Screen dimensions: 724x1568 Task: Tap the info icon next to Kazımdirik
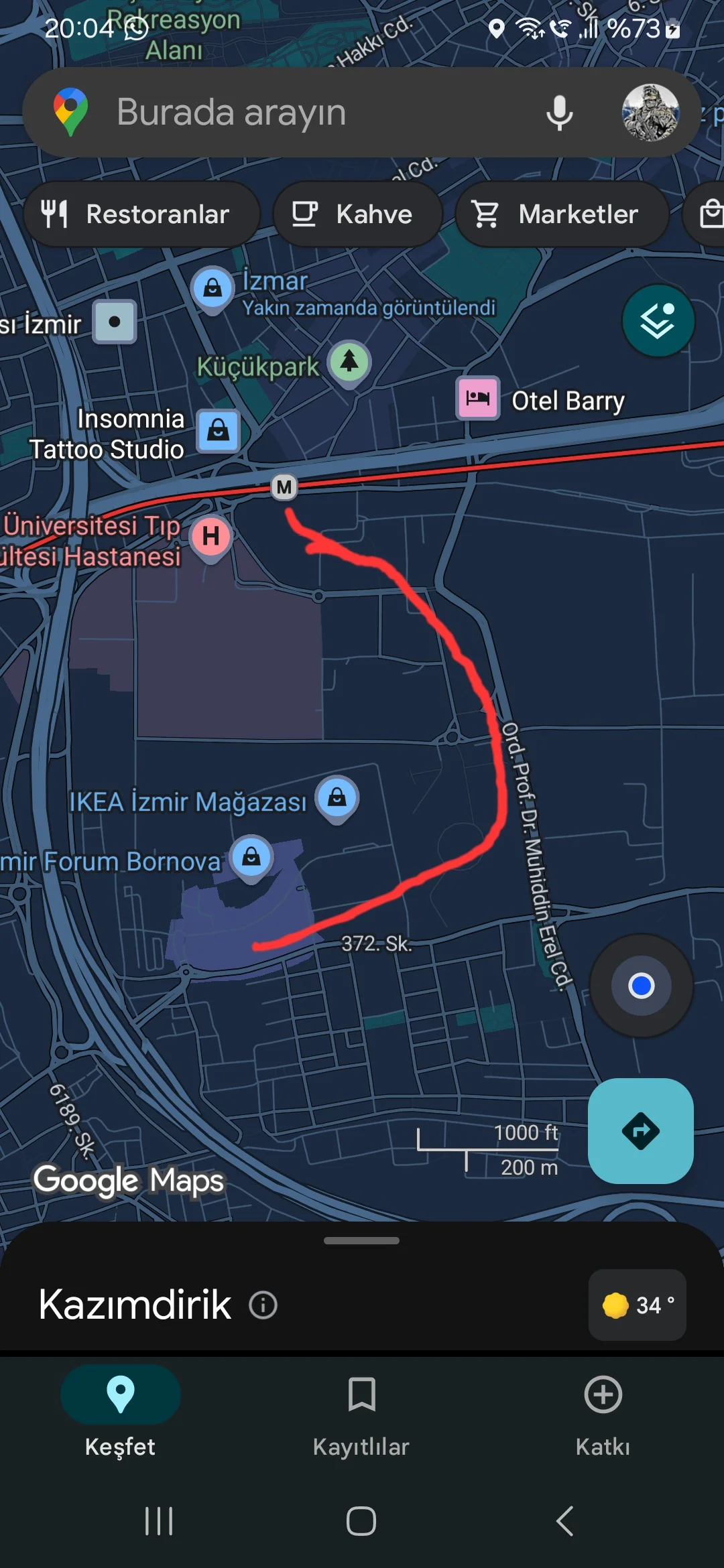tap(261, 1305)
